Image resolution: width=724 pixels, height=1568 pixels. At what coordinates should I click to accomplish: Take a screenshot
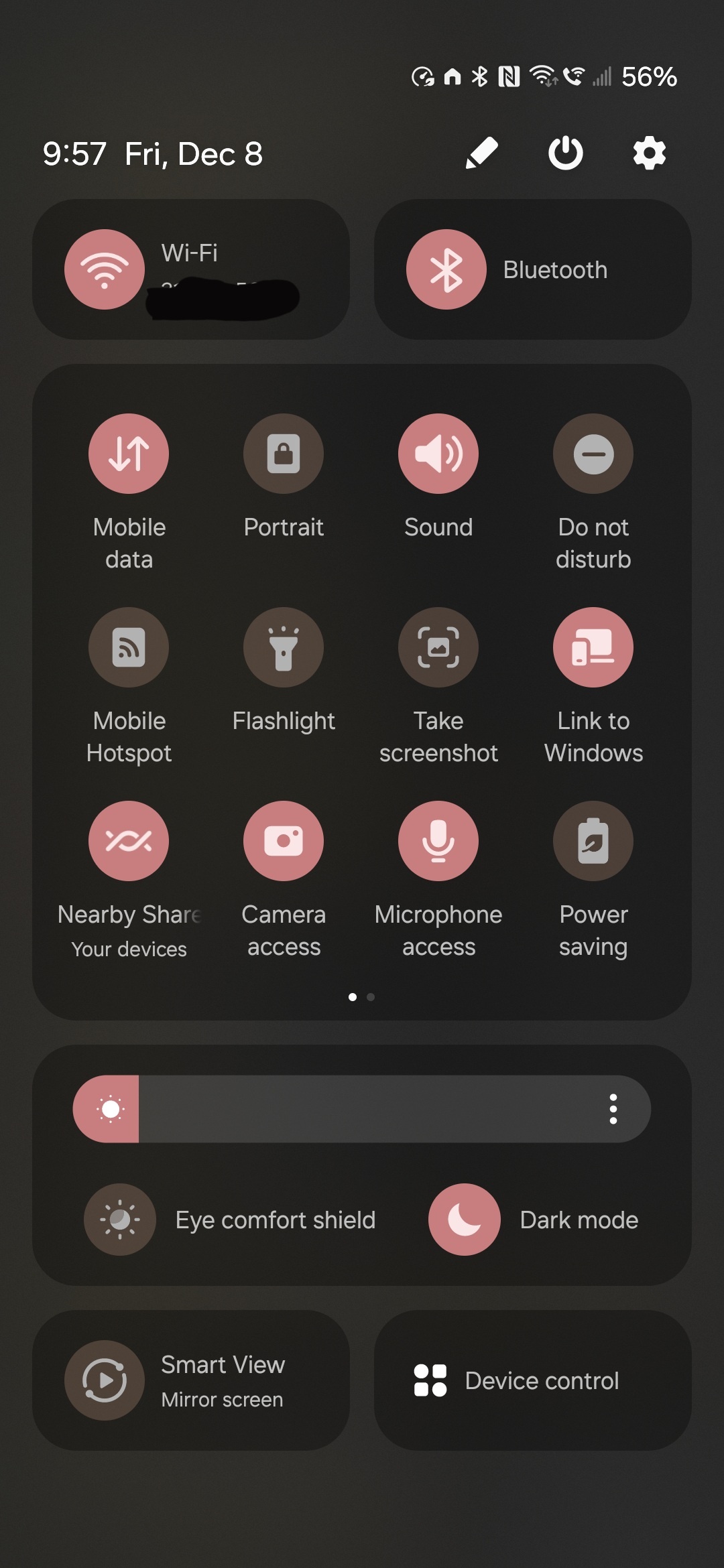[438, 647]
